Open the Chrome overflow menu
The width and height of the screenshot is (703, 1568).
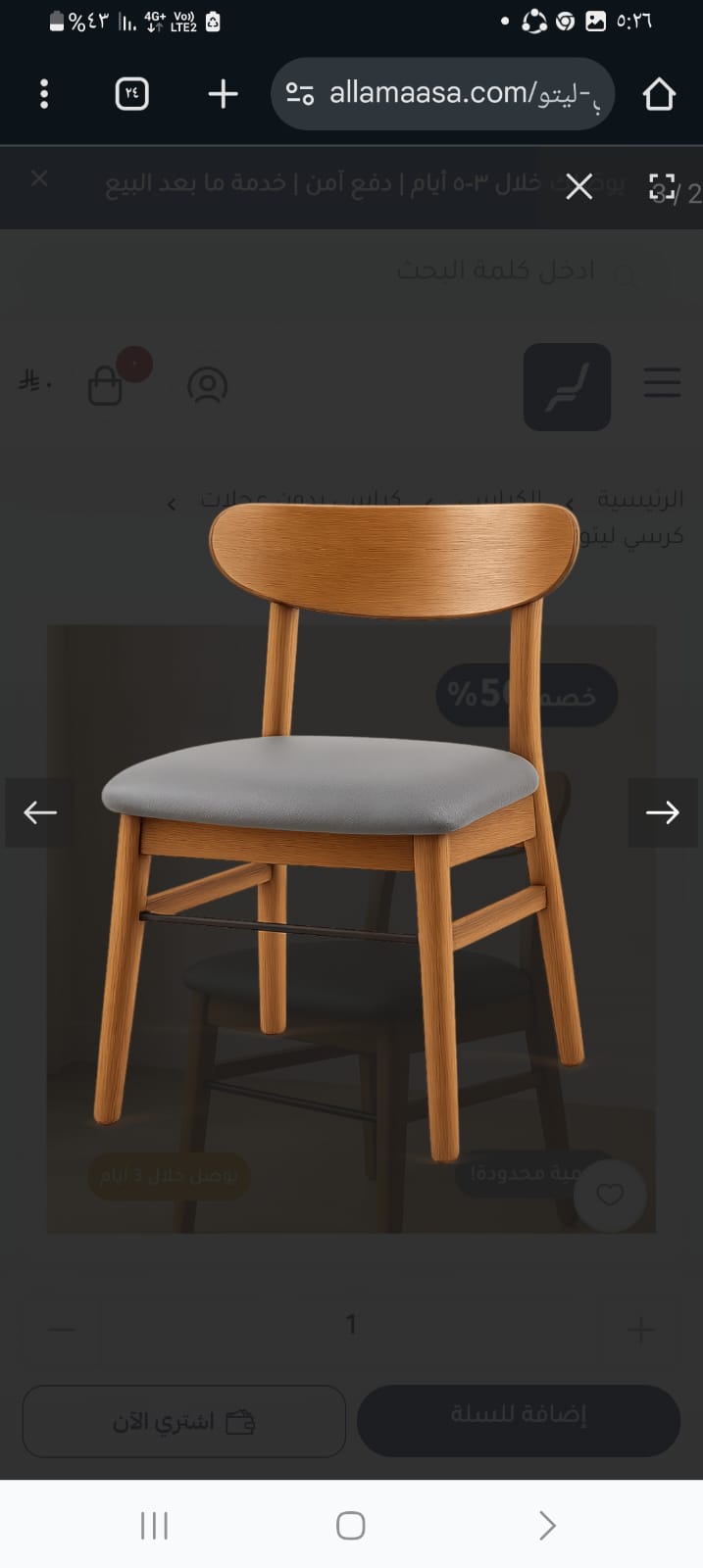pyautogui.click(x=44, y=94)
